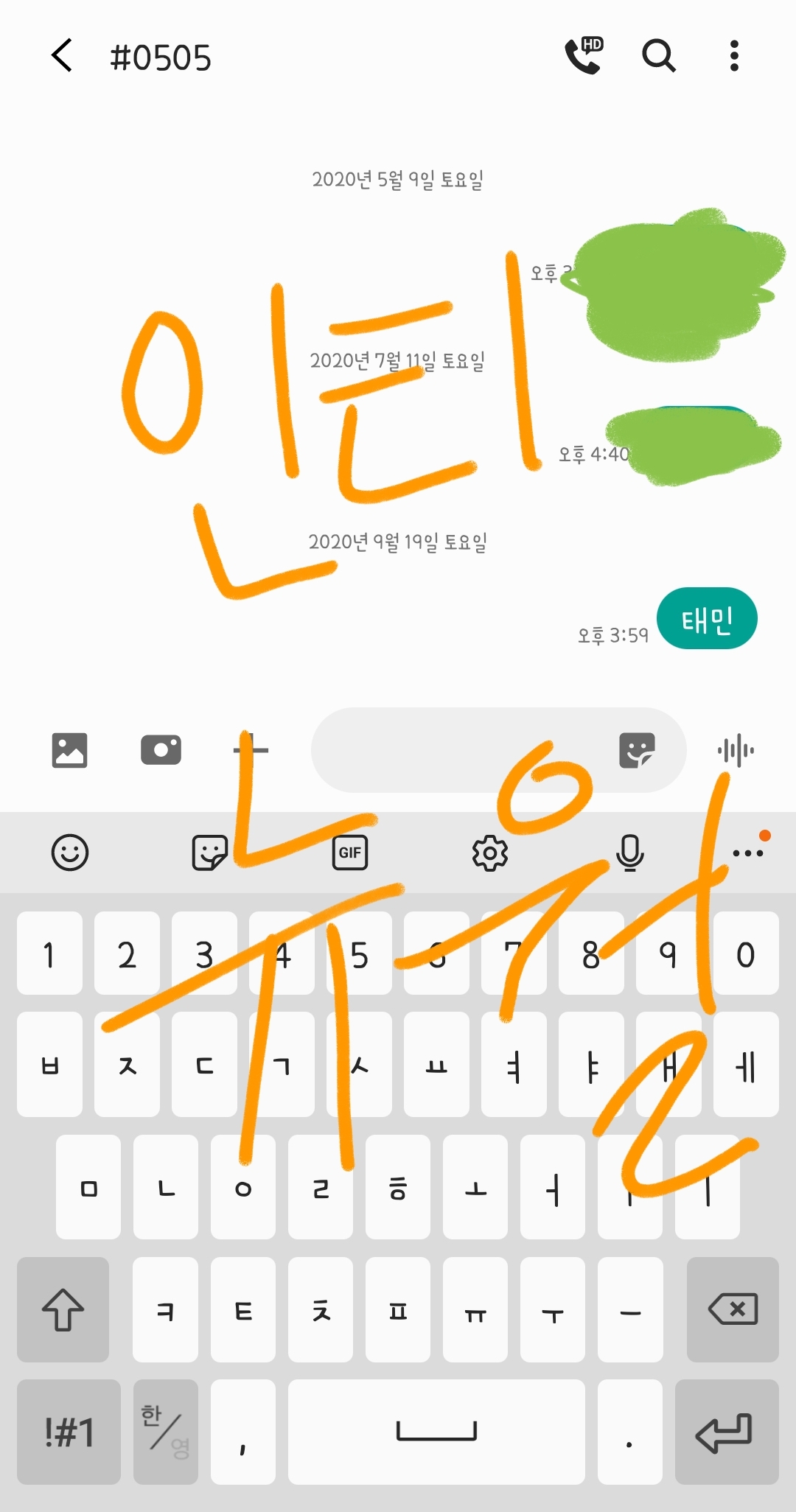The height and width of the screenshot is (1512, 796).
Task: Open the emoji keyboard
Action: coord(70,853)
